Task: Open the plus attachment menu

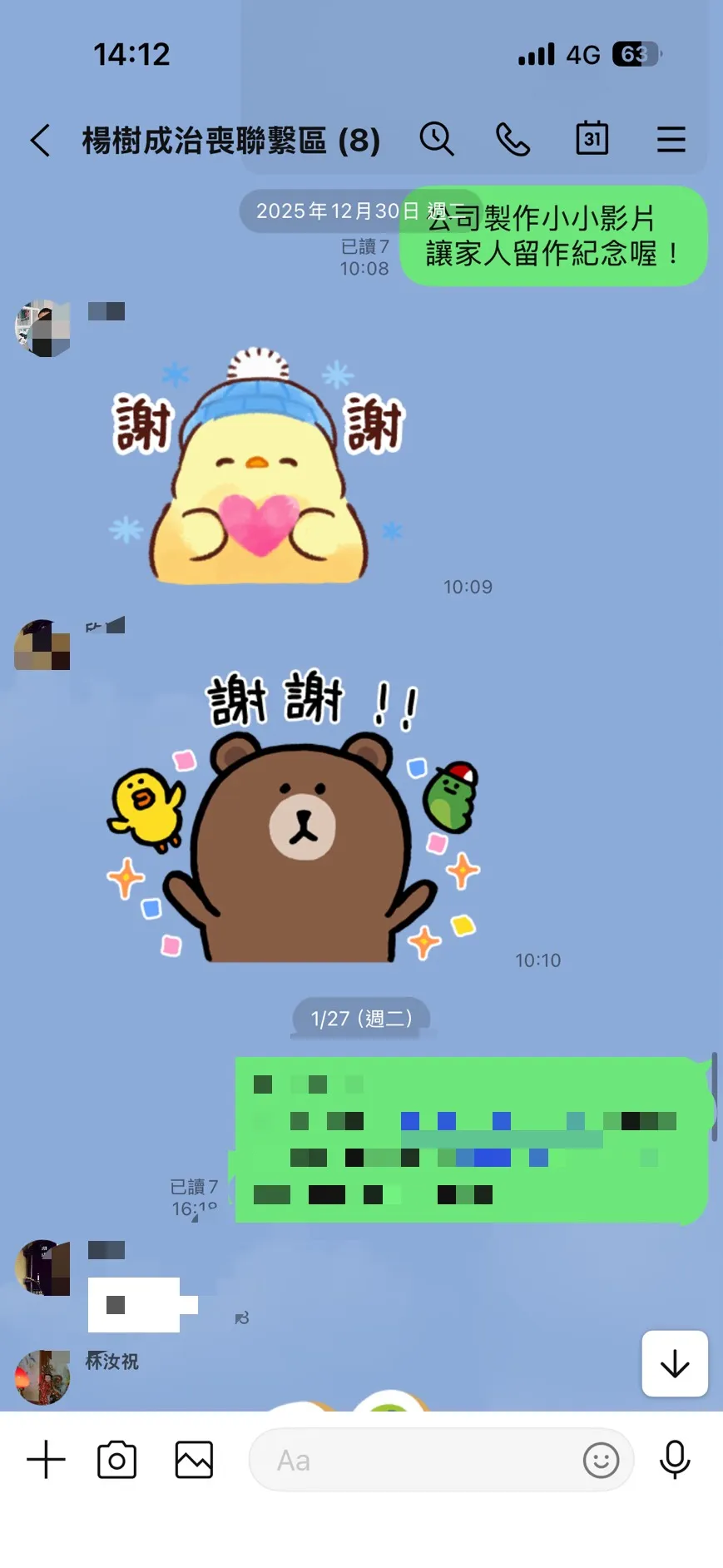Action: pyautogui.click(x=46, y=1460)
